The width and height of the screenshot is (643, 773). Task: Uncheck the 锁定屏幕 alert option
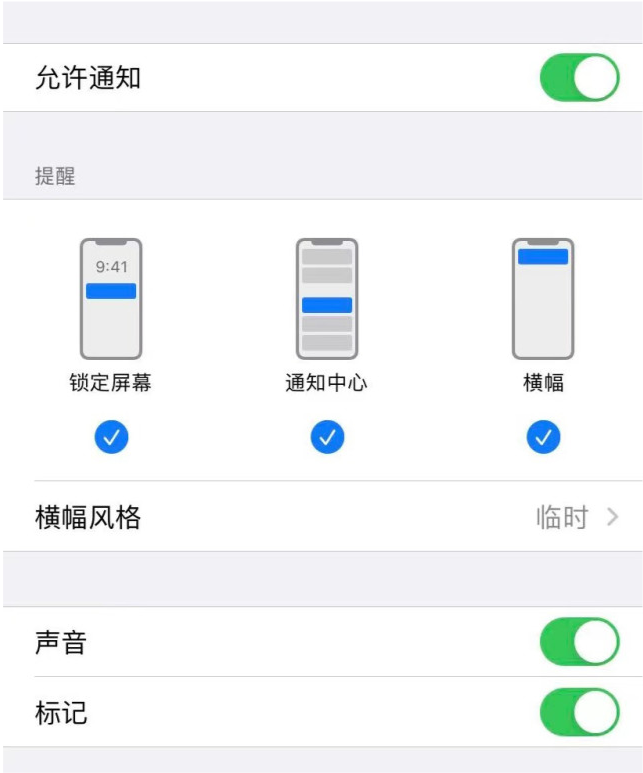click(111, 437)
